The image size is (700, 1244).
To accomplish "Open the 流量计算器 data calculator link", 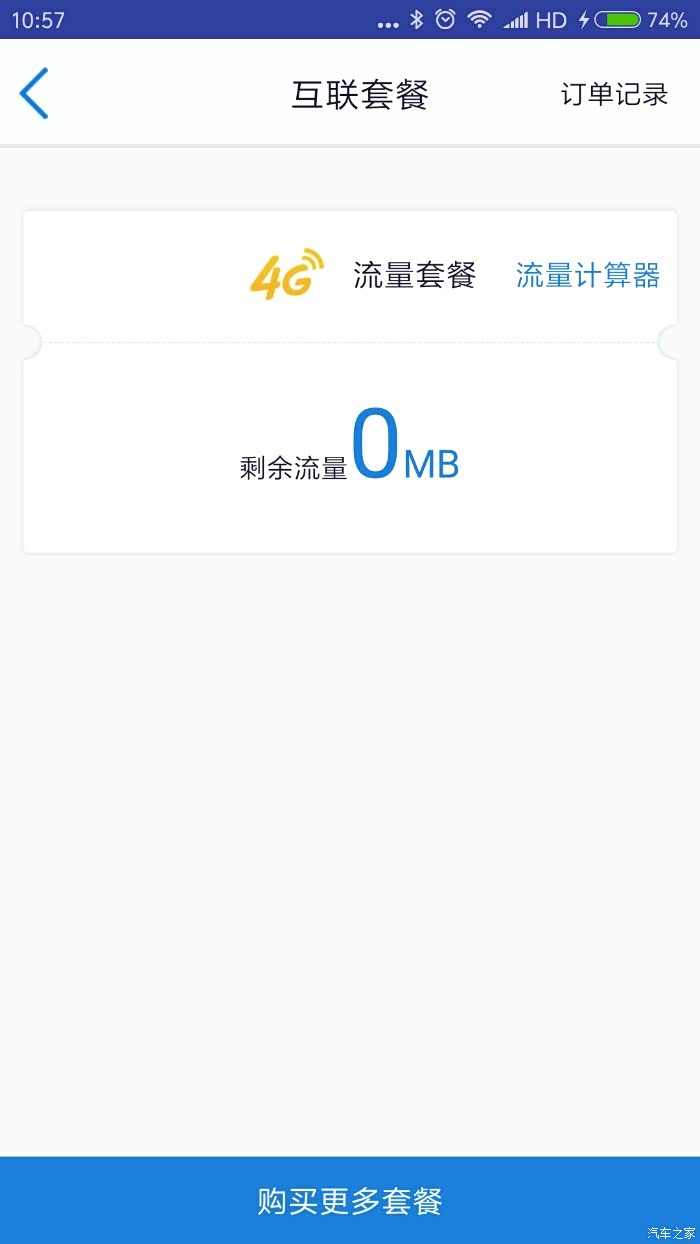I will (588, 275).
